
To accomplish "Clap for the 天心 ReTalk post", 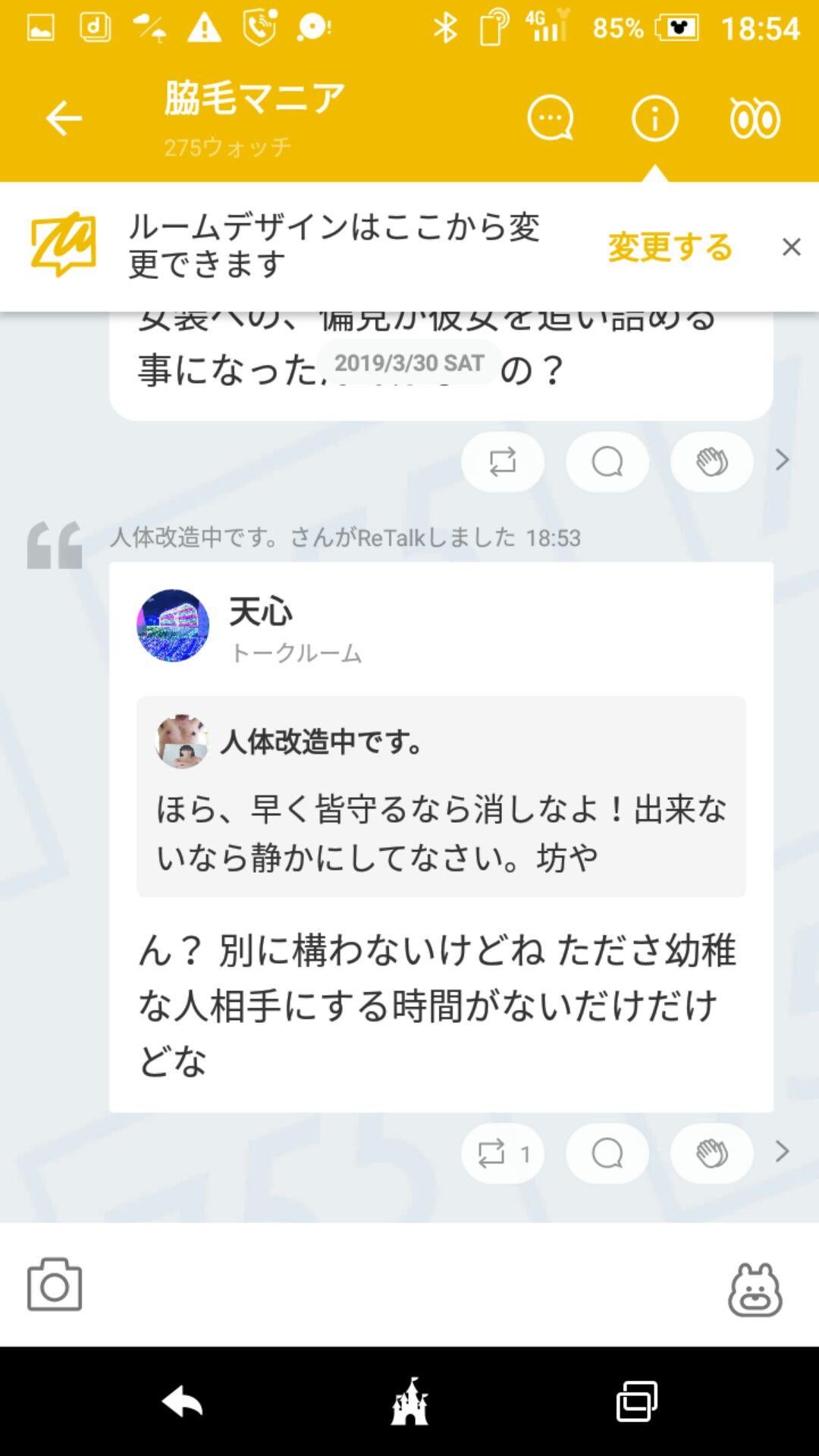I will pos(711,1153).
